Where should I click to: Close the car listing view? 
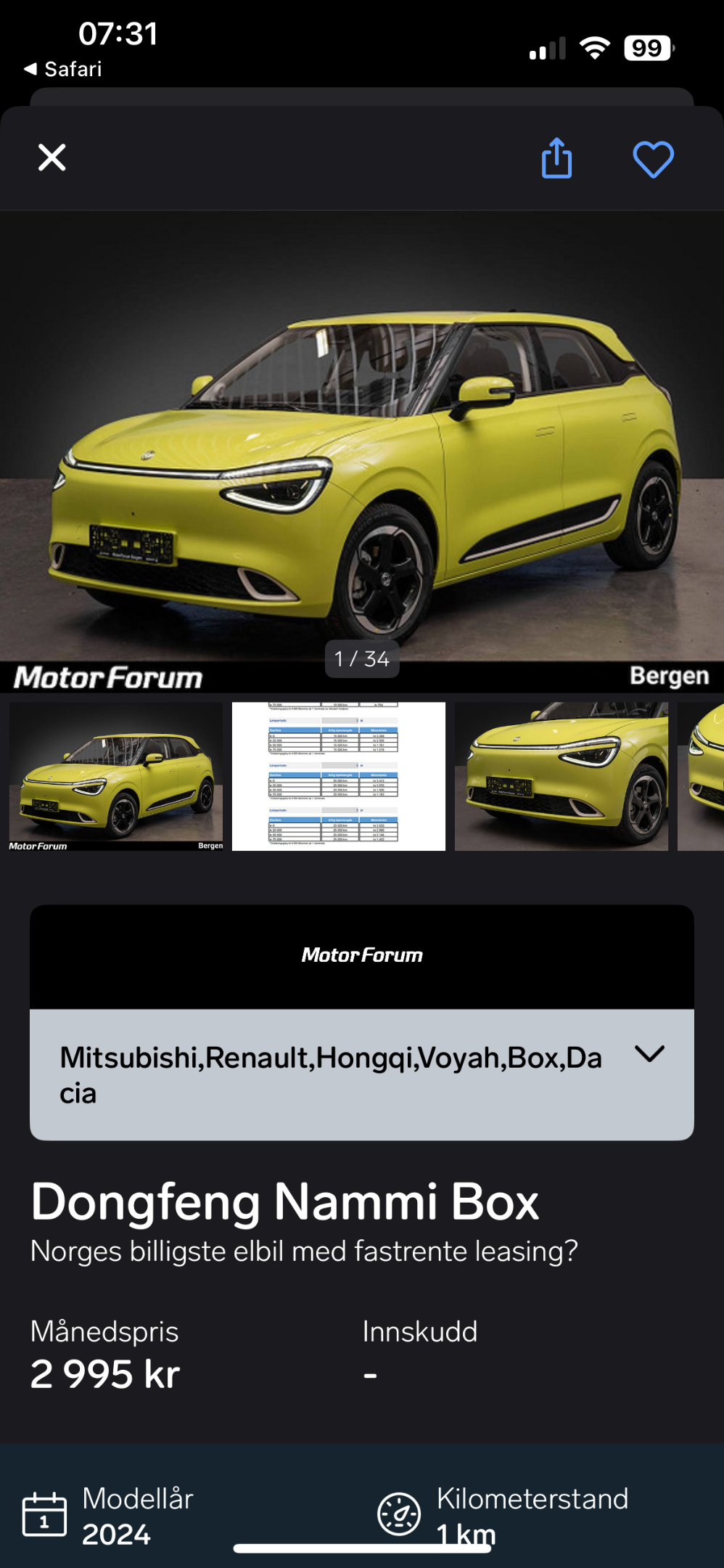click(52, 157)
